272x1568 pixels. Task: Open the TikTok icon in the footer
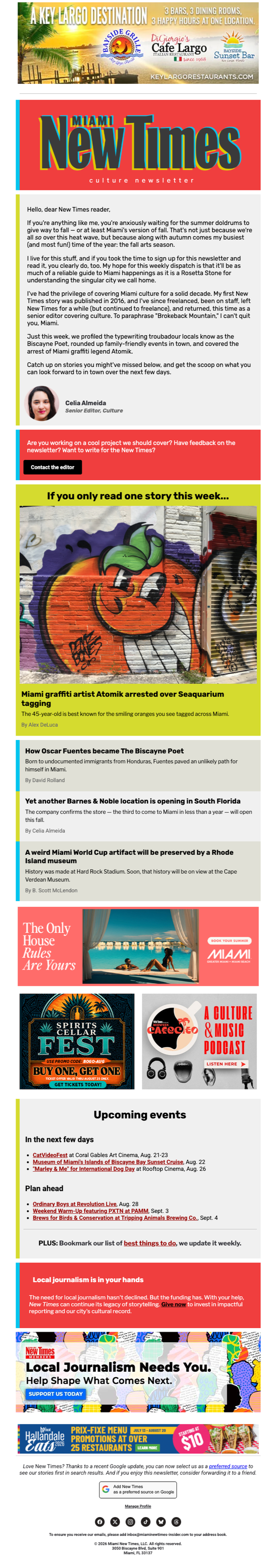tap(146, 1521)
